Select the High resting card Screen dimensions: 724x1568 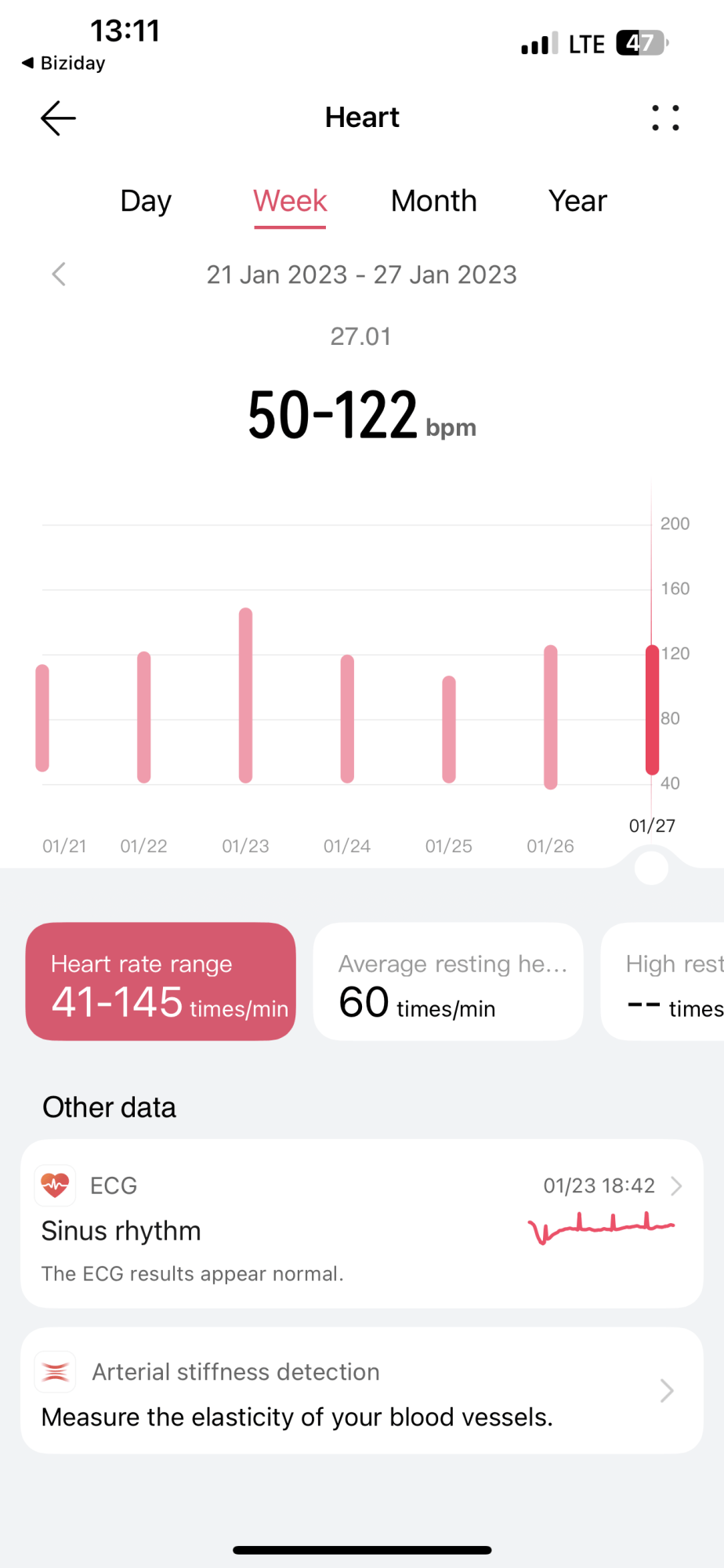(663, 982)
